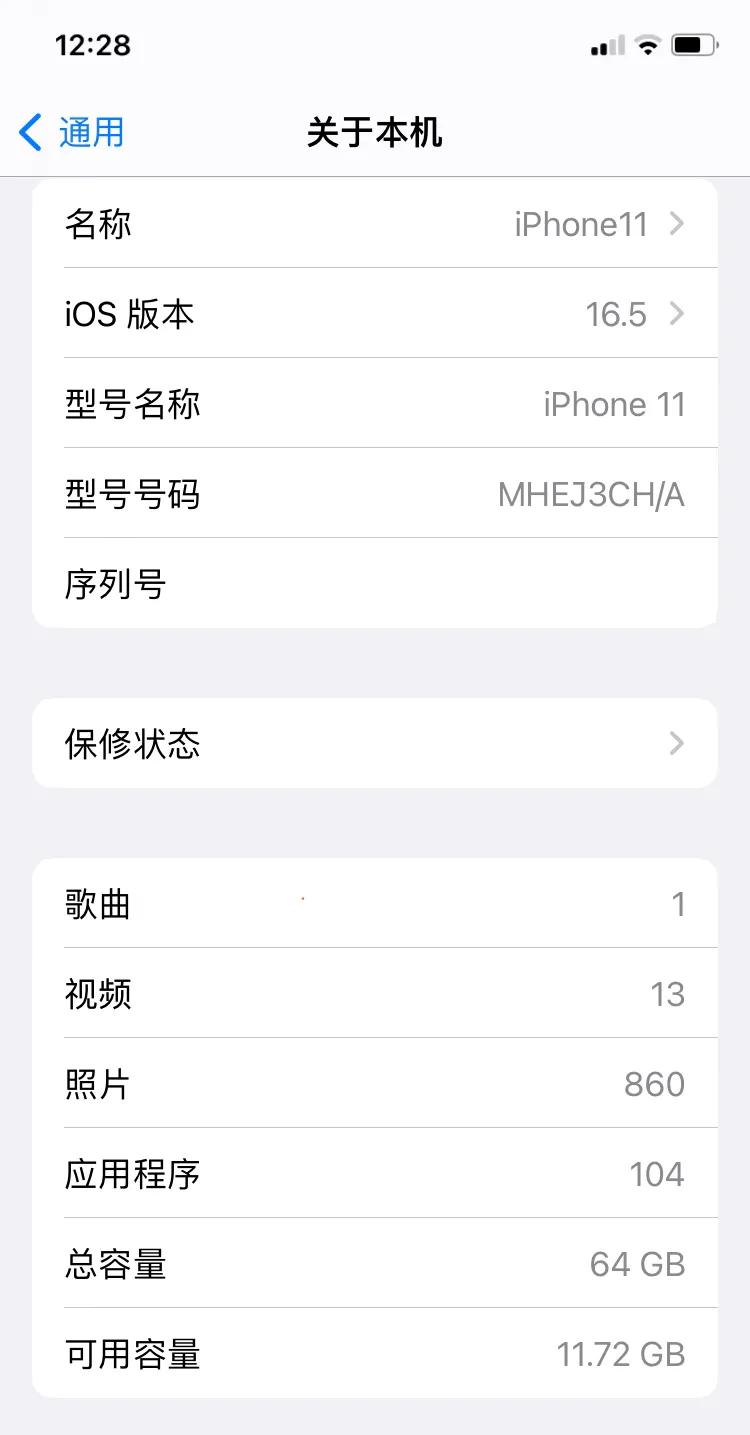750x1435 pixels.
Task: Select the 序列号 row
Action: tap(375, 583)
